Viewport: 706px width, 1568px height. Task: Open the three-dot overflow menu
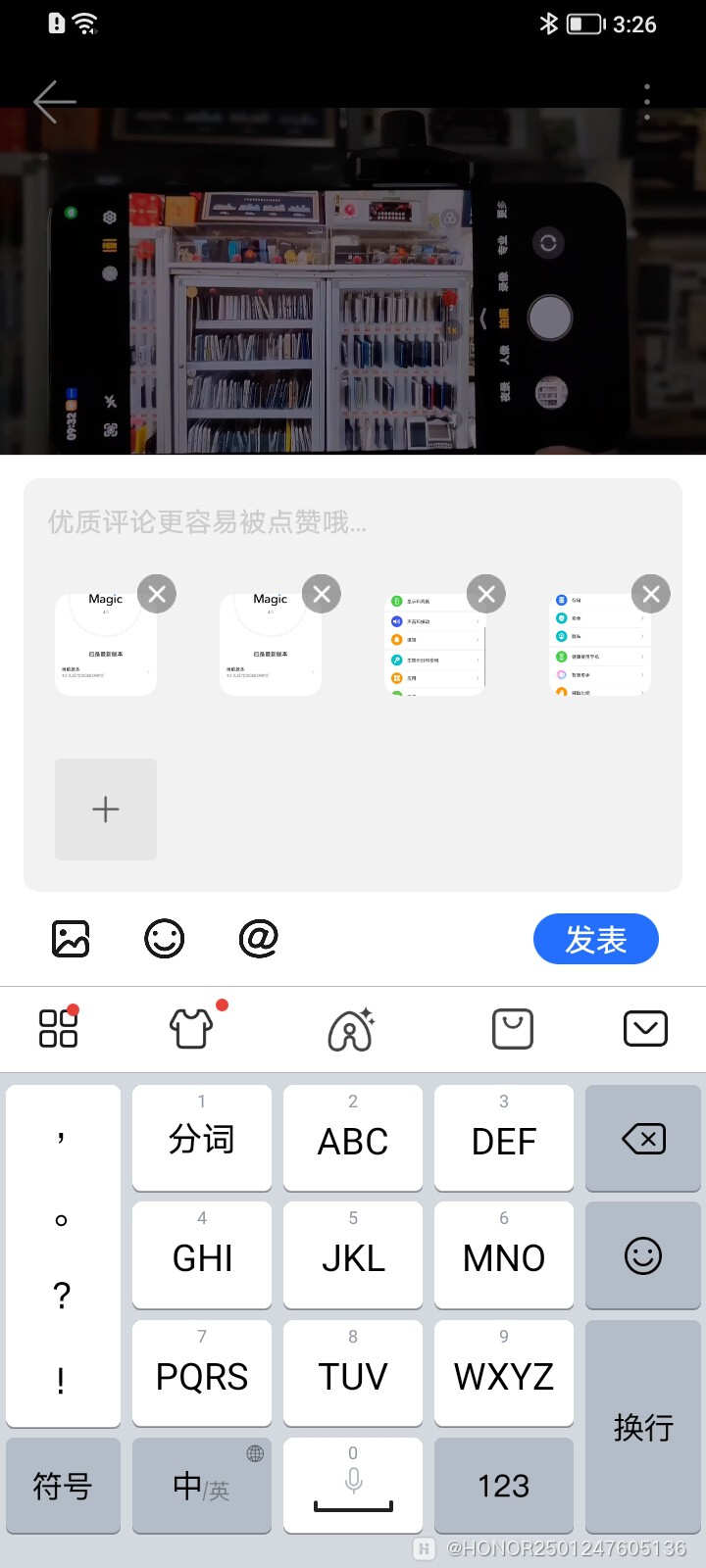point(646,102)
